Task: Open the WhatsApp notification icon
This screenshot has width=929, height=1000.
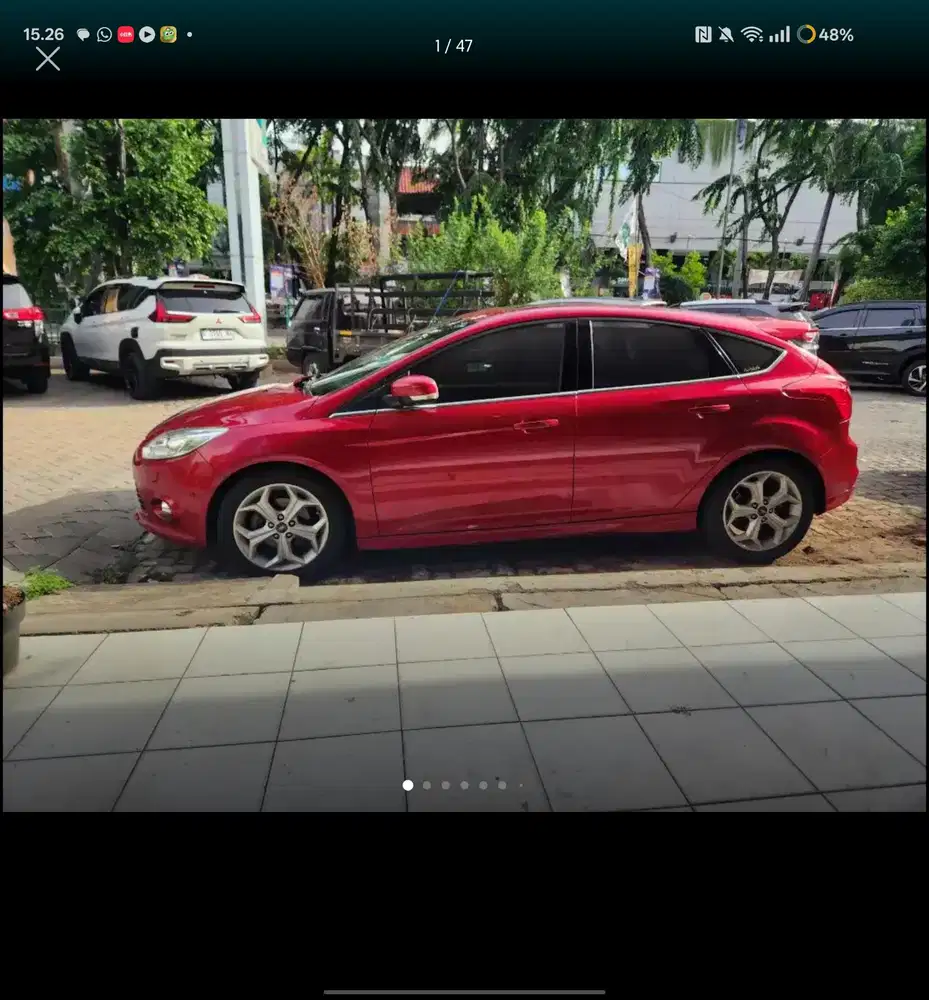Action: coord(104,34)
